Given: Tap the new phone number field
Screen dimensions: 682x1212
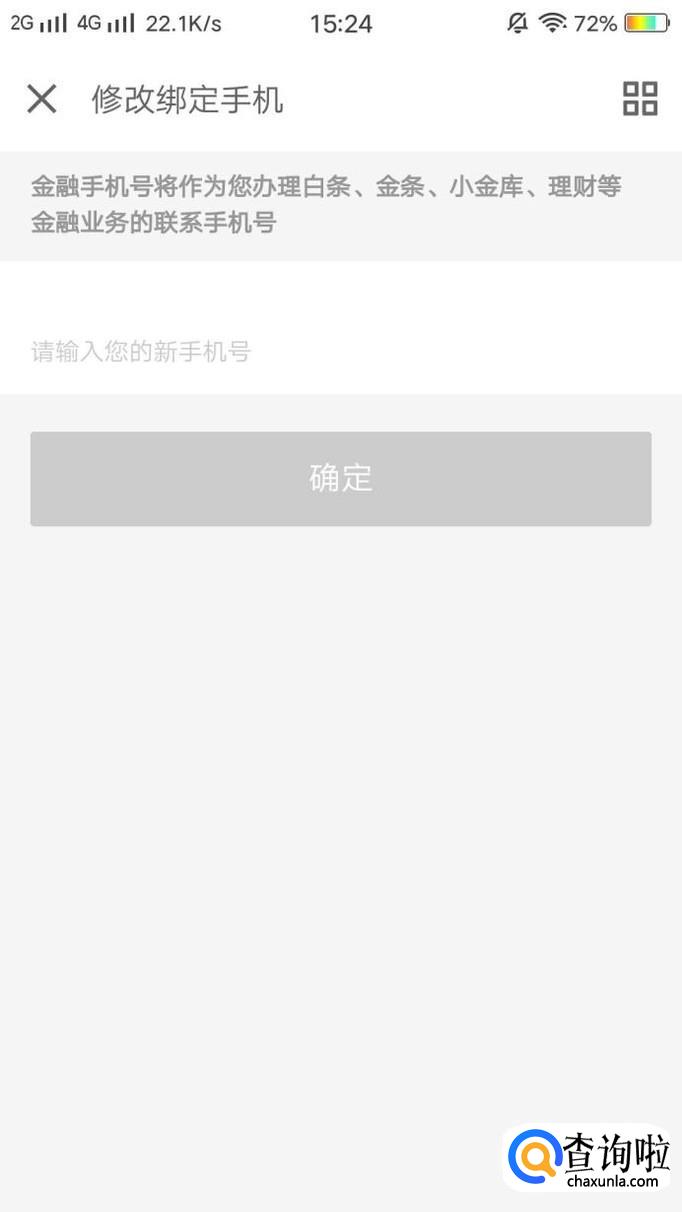Looking at the screenshot, I should pos(341,351).
